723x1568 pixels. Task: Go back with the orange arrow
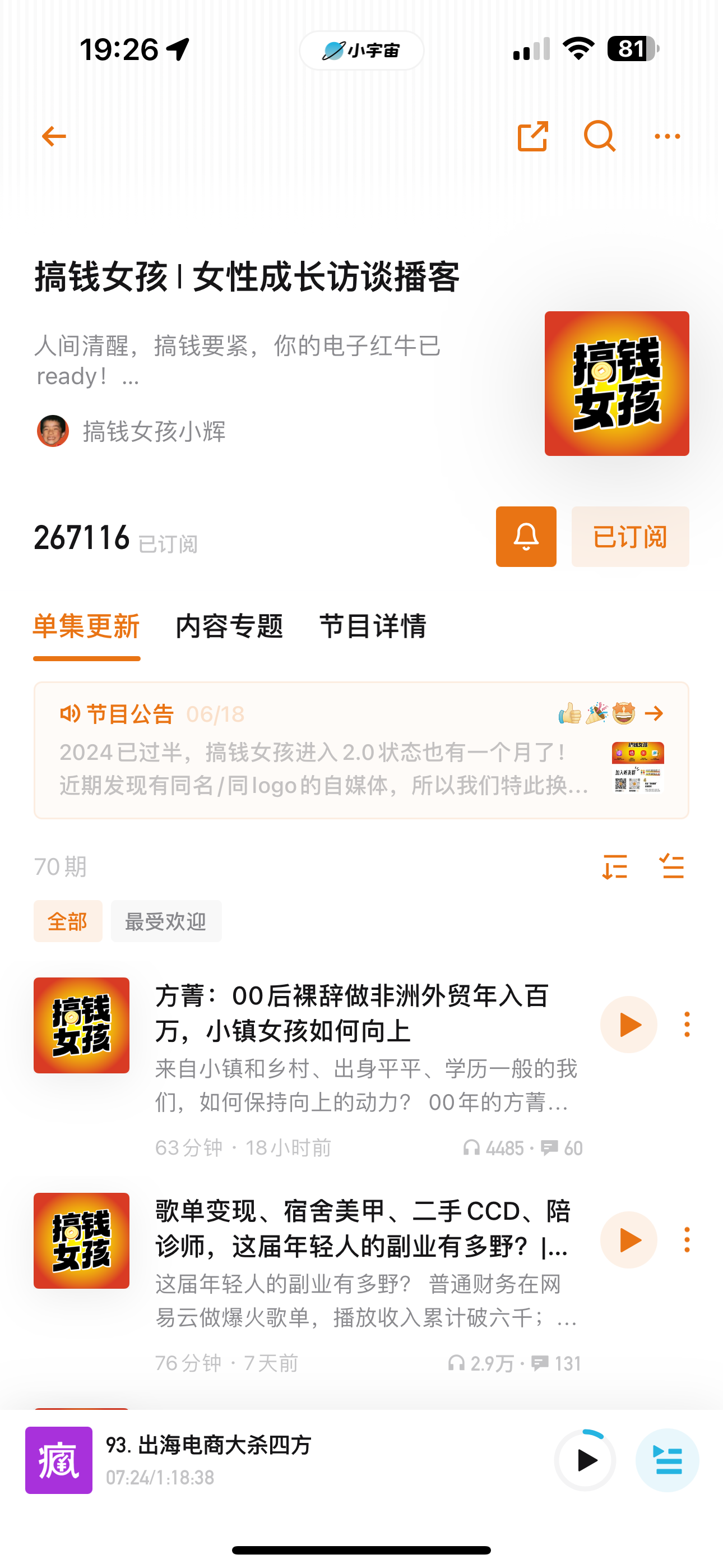(x=54, y=136)
